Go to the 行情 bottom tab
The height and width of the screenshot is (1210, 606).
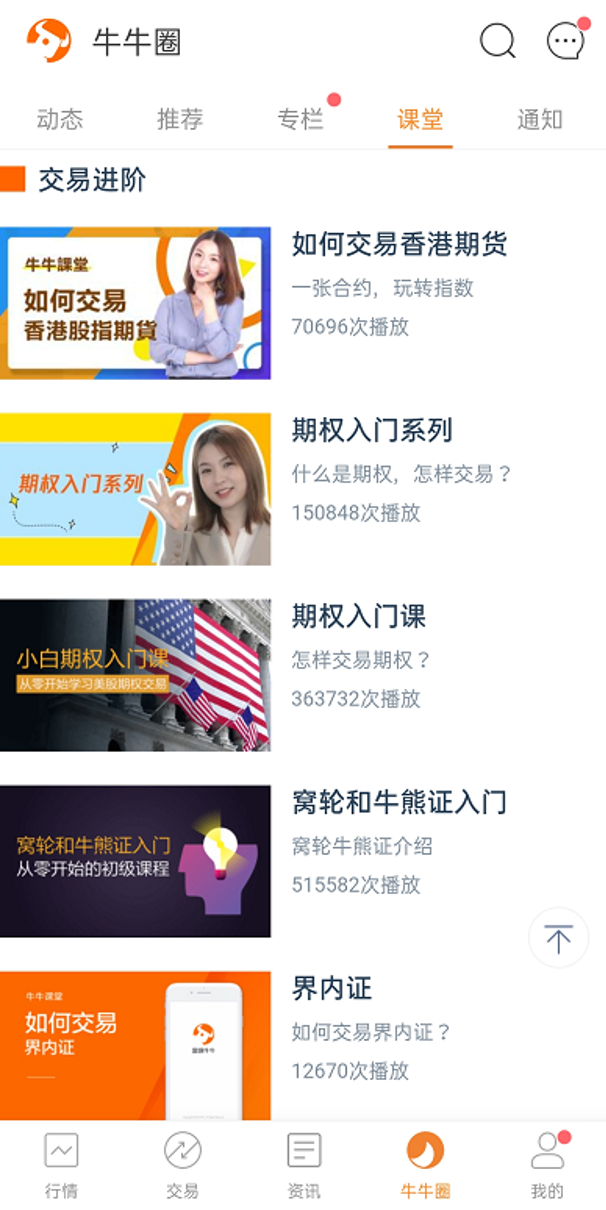coord(61,1163)
